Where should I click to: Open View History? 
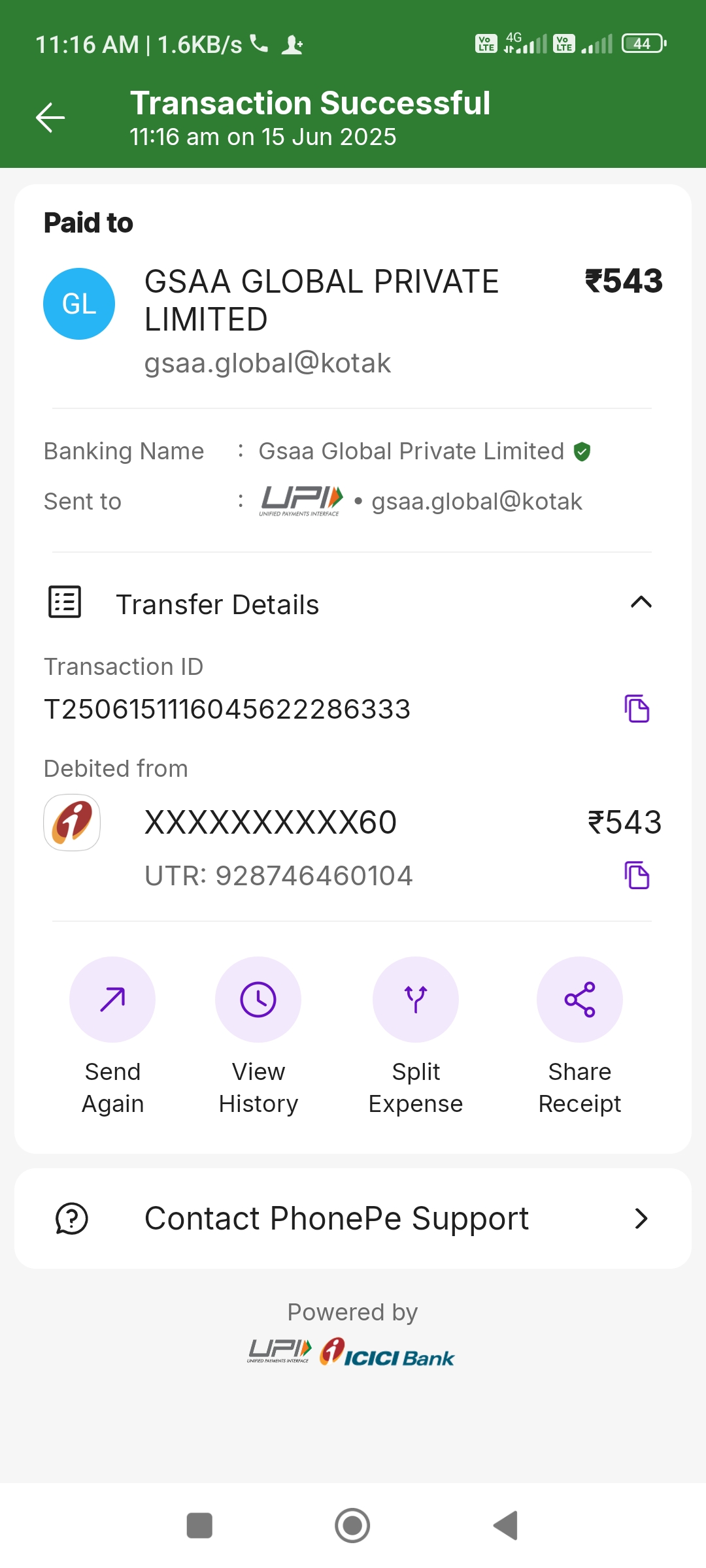click(258, 1000)
